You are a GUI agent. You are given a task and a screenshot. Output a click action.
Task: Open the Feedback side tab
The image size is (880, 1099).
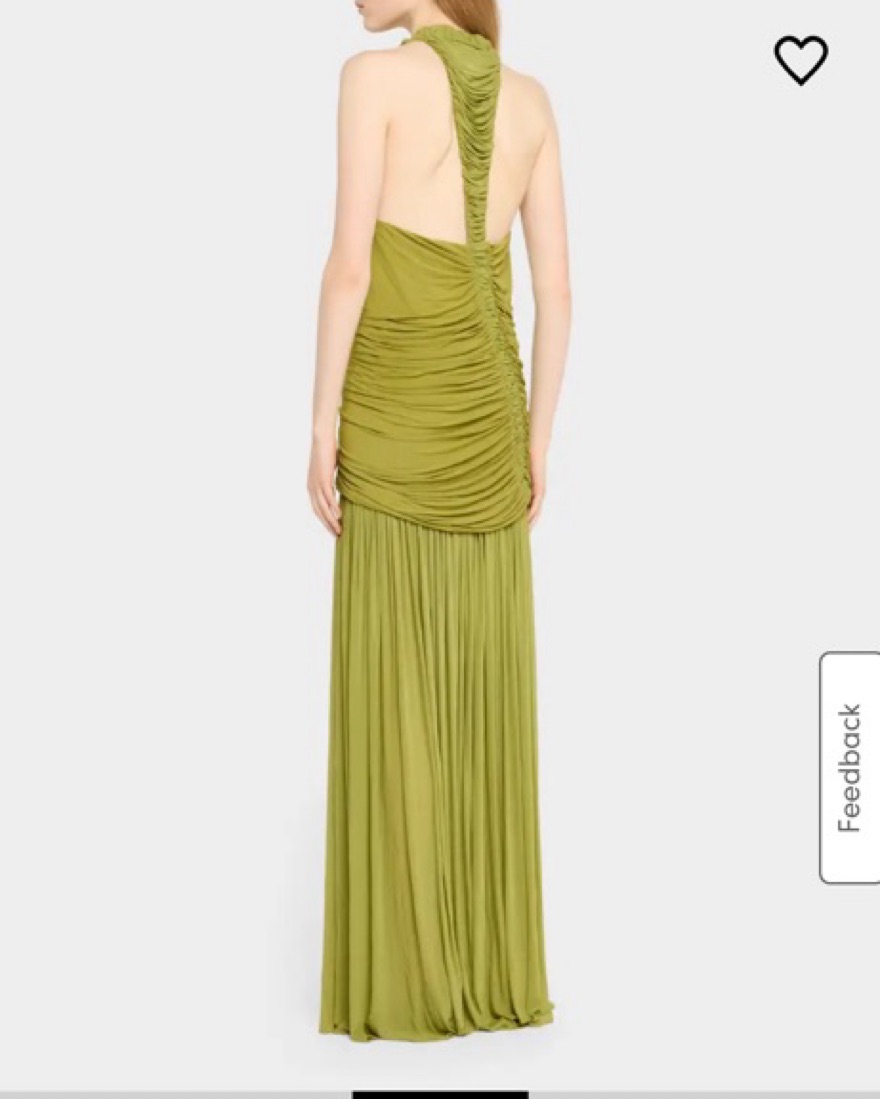(x=849, y=767)
